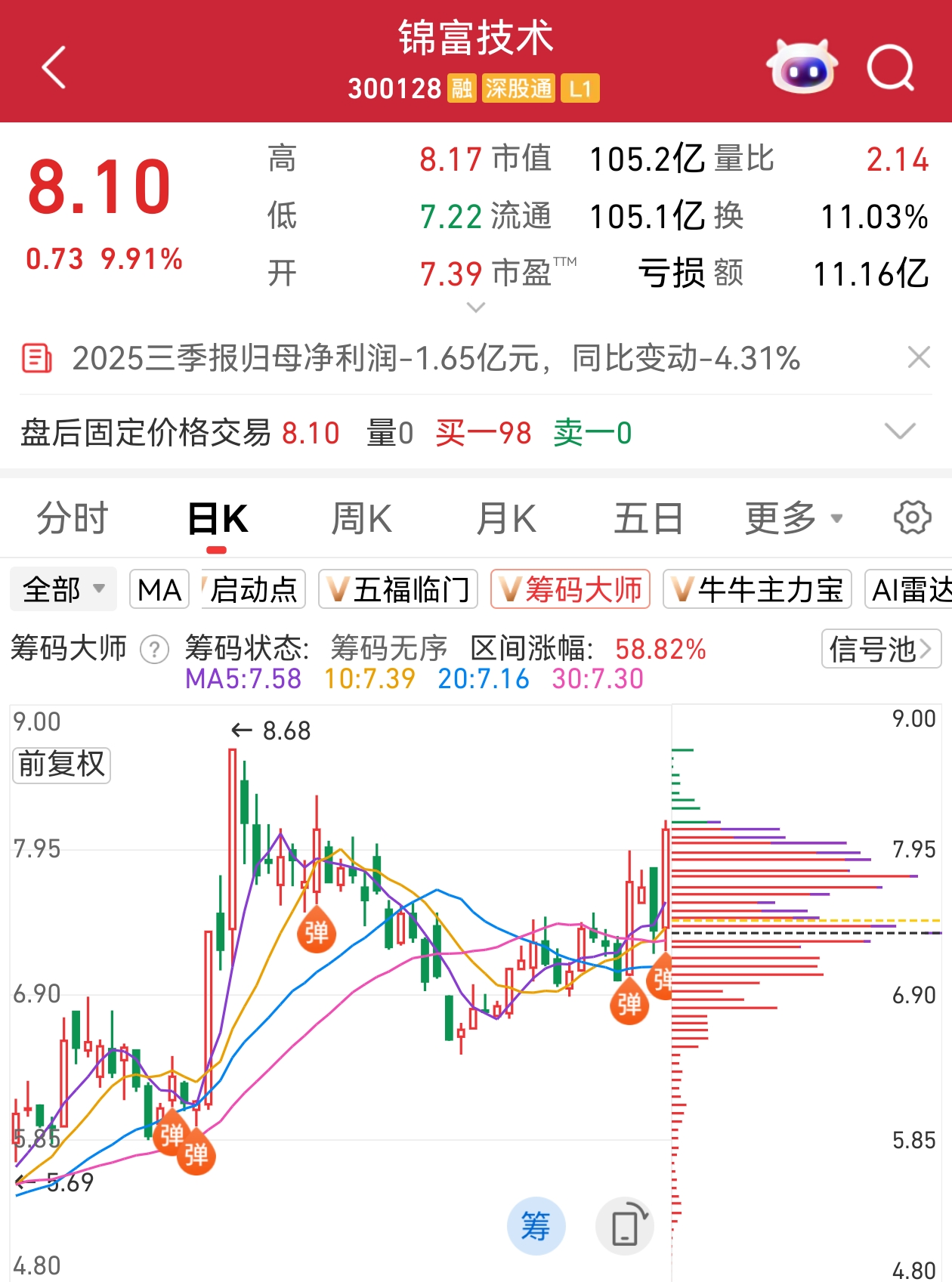Screen dimensions: 952x1282
Task: Open the robot assistant icon
Action: (802, 68)
